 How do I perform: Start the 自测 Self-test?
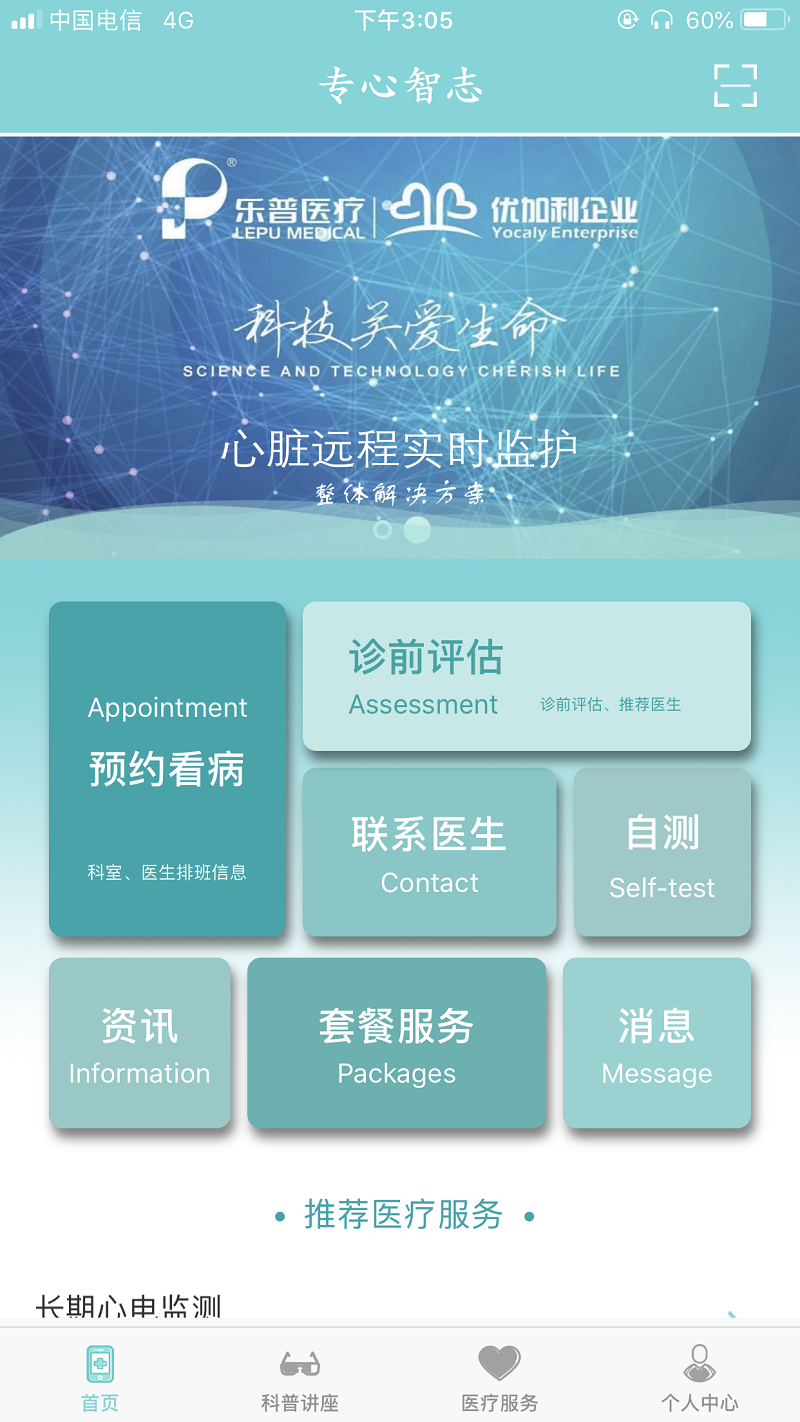coord(662,852)
